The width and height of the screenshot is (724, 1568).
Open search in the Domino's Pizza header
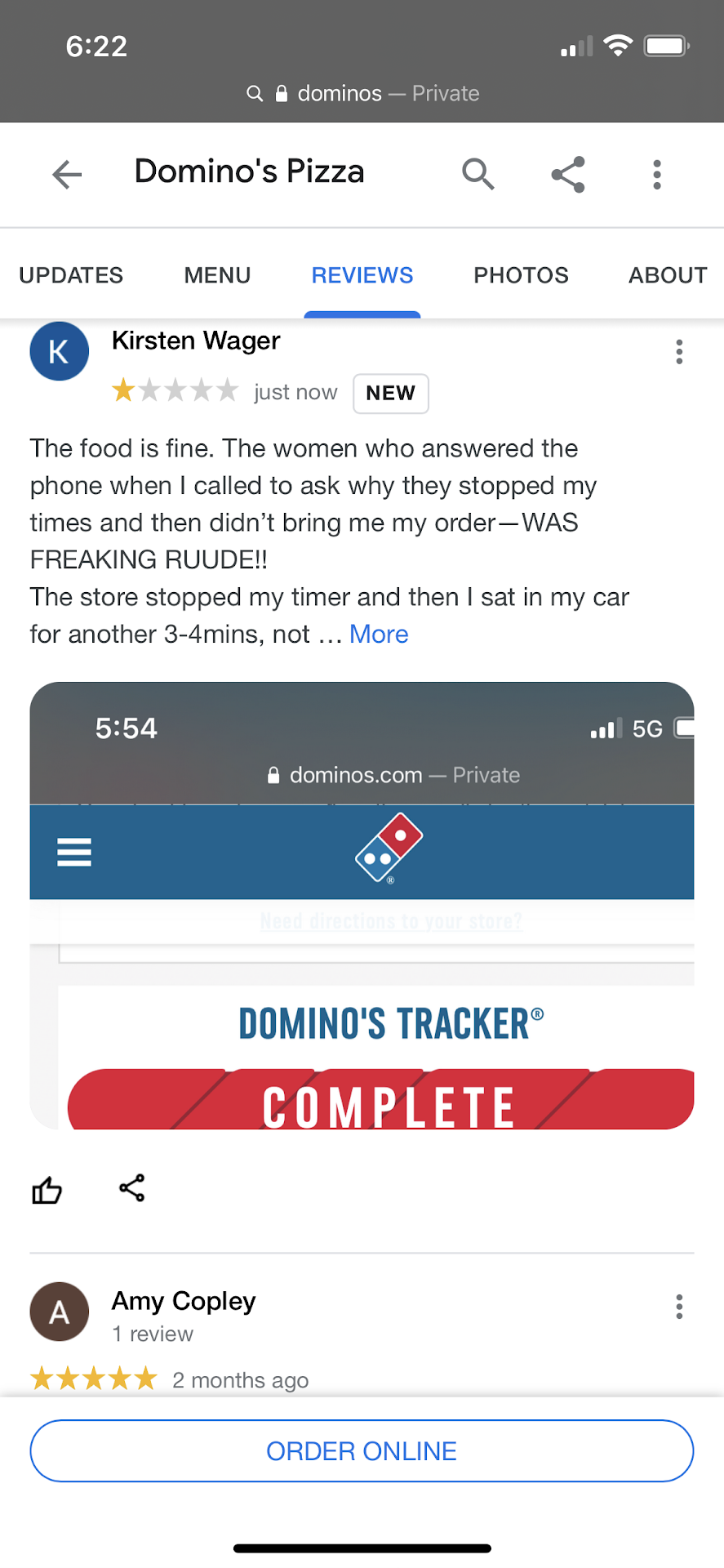tap(477, 174)
